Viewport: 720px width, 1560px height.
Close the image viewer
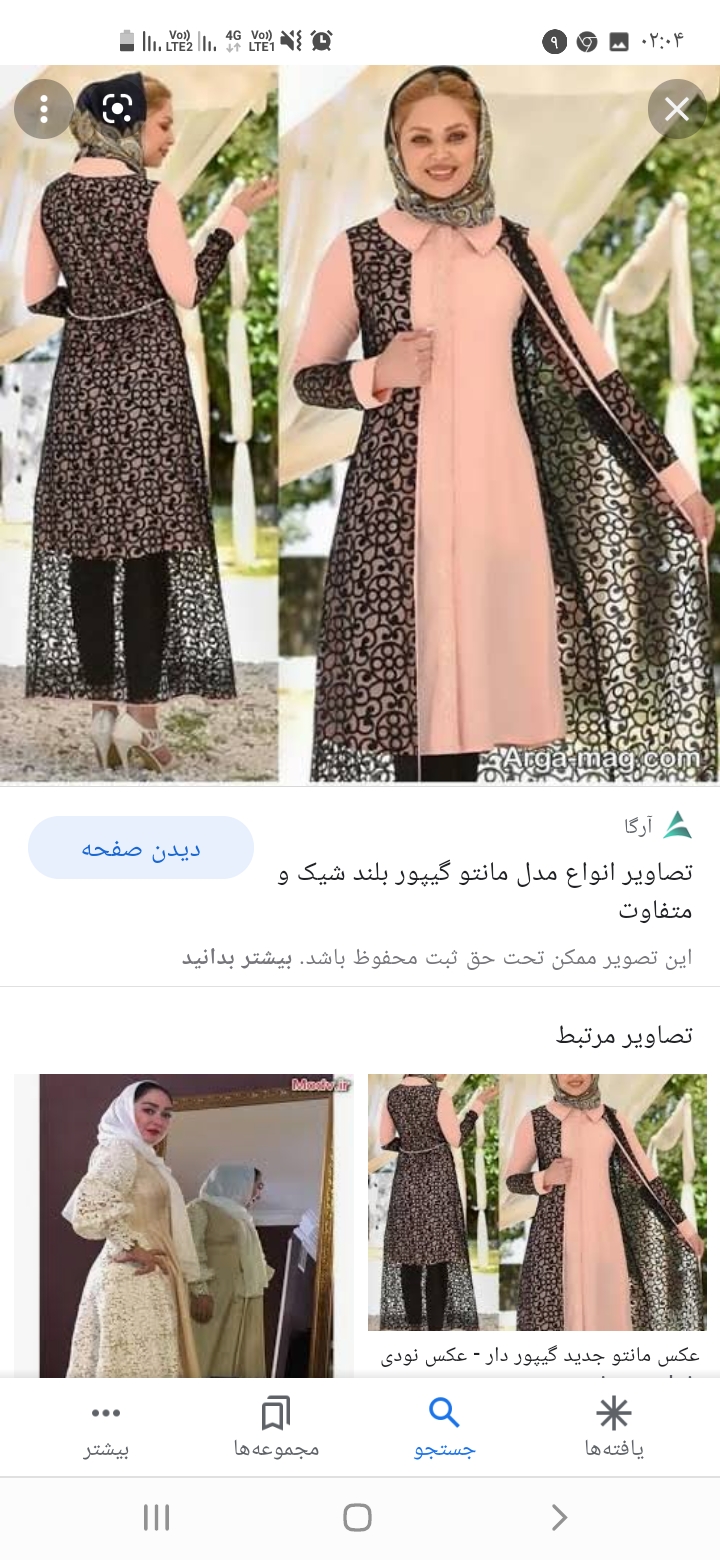tap(677, 109)
